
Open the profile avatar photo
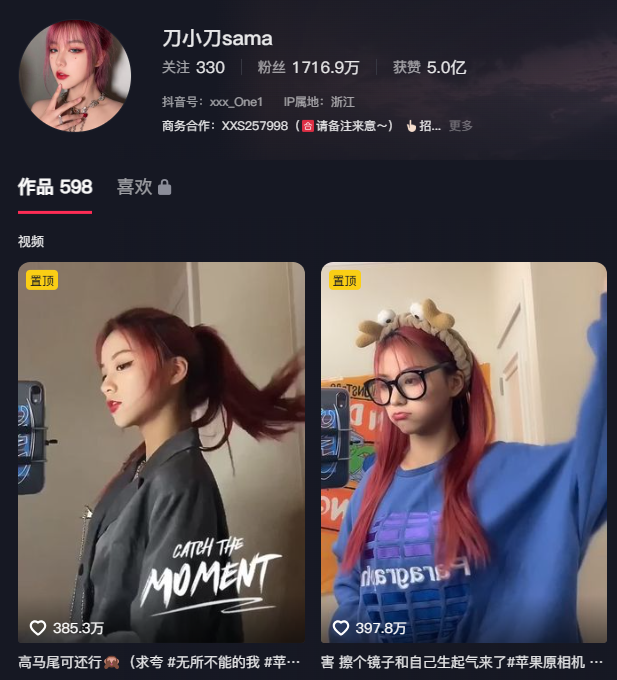pos(75,76)
